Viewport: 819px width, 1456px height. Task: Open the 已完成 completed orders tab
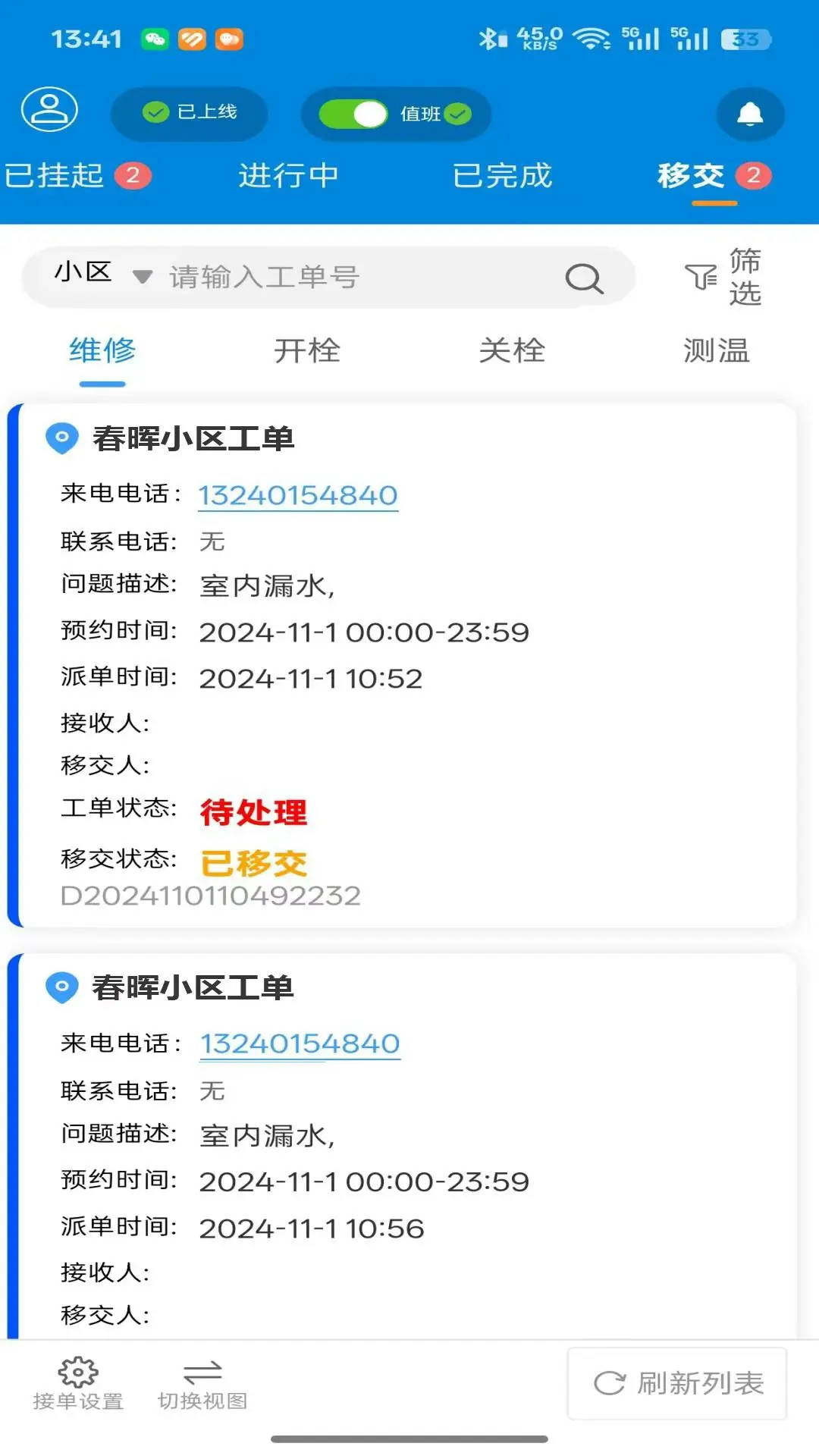[504, 174]
